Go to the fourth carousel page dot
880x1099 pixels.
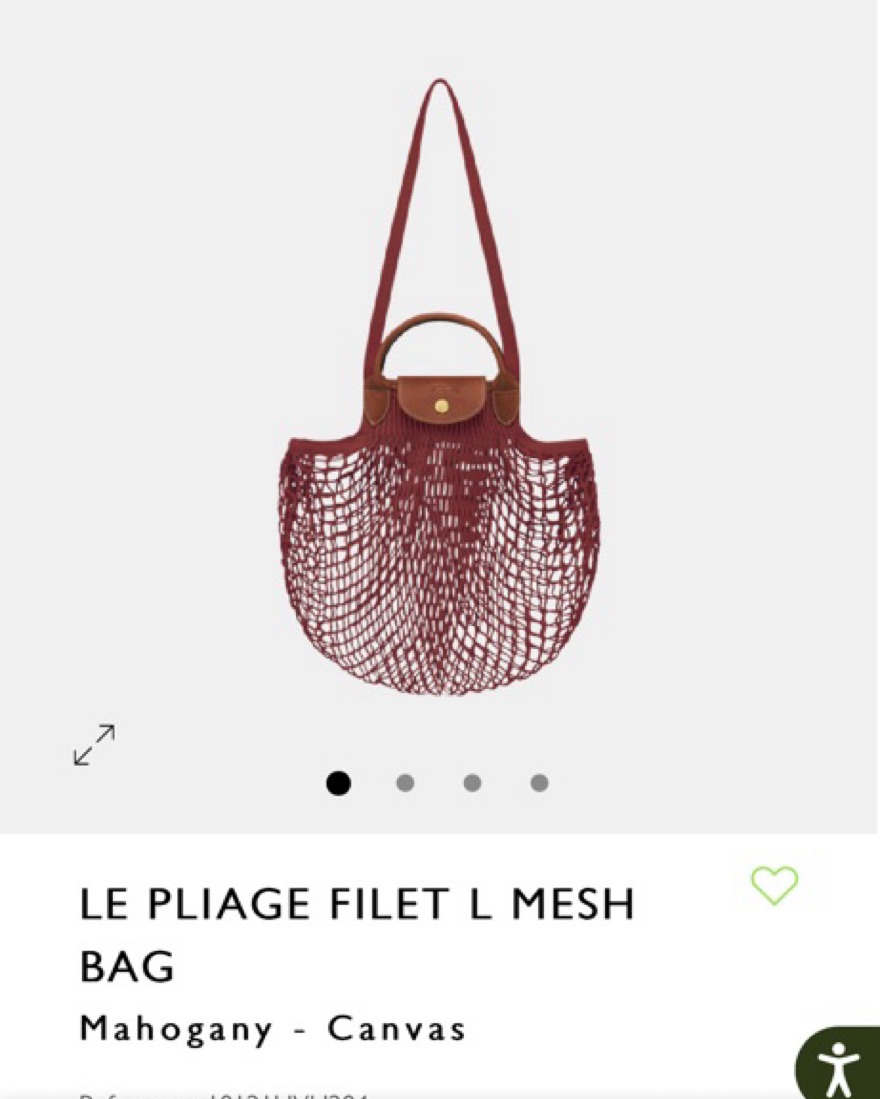coord(539,783)
